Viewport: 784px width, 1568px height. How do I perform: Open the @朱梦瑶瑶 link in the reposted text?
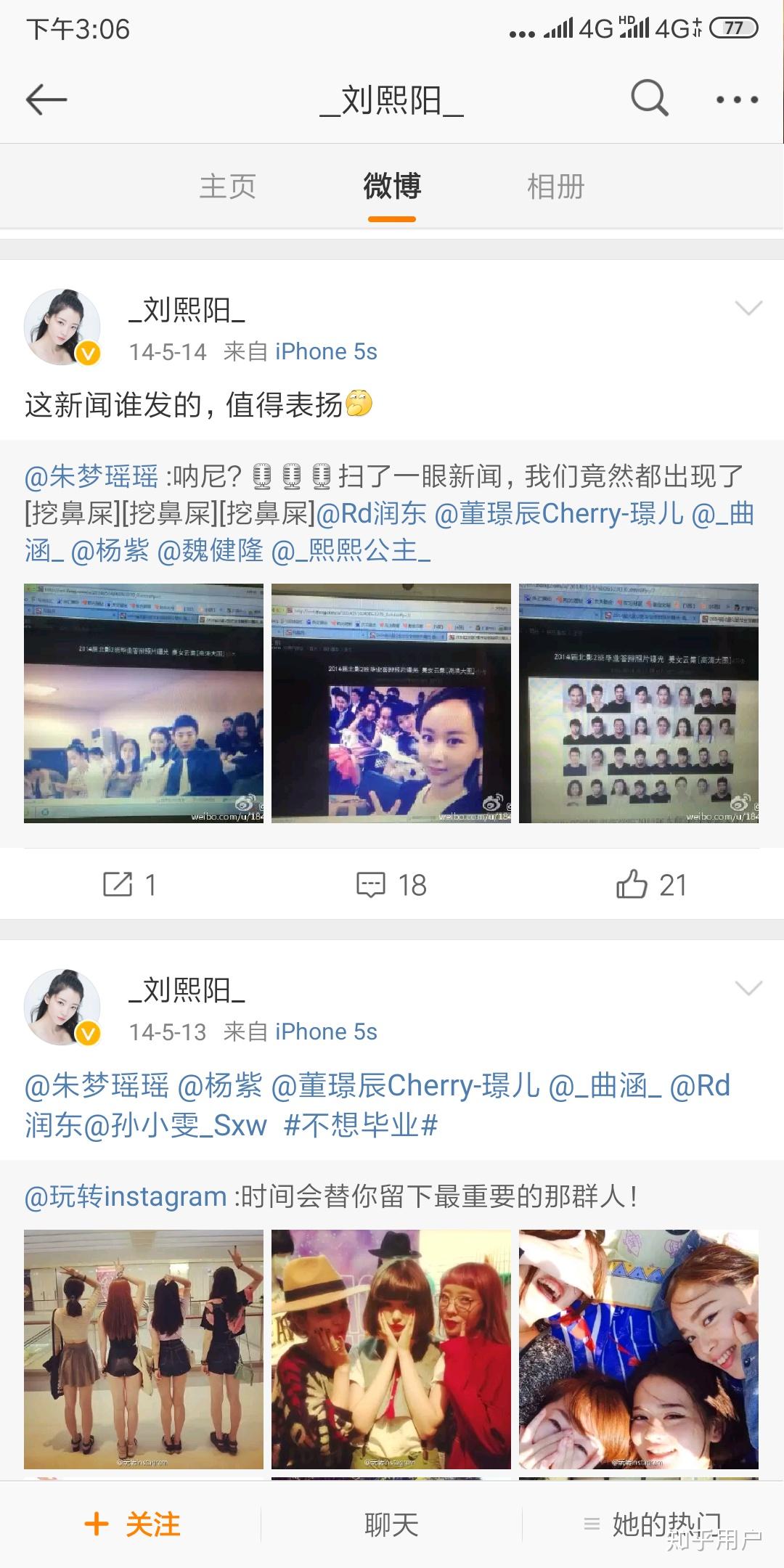(x=91, y=477)
